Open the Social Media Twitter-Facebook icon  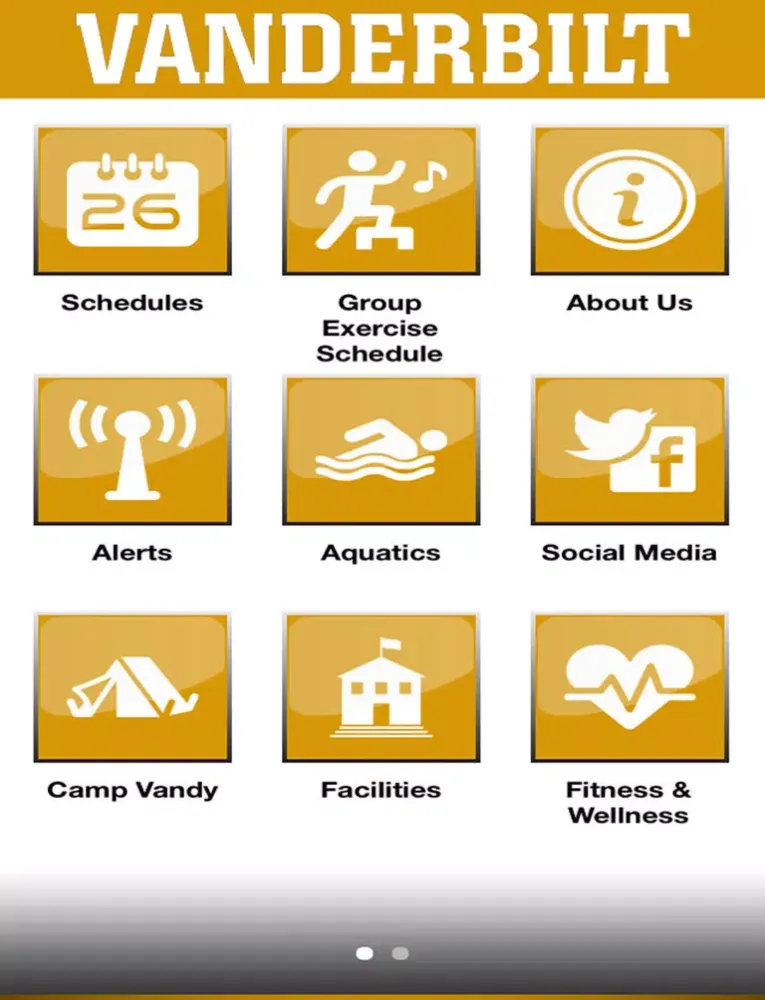[x=629, y=447]
